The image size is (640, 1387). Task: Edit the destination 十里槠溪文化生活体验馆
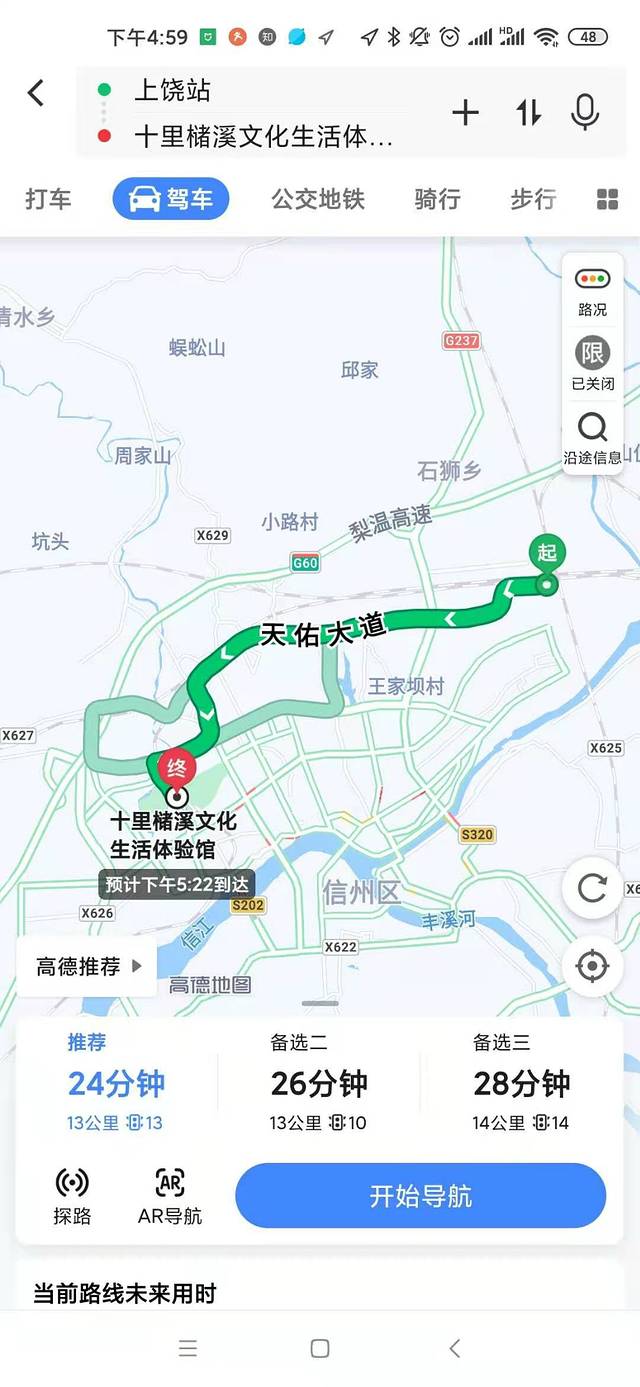tap(262, 137)
